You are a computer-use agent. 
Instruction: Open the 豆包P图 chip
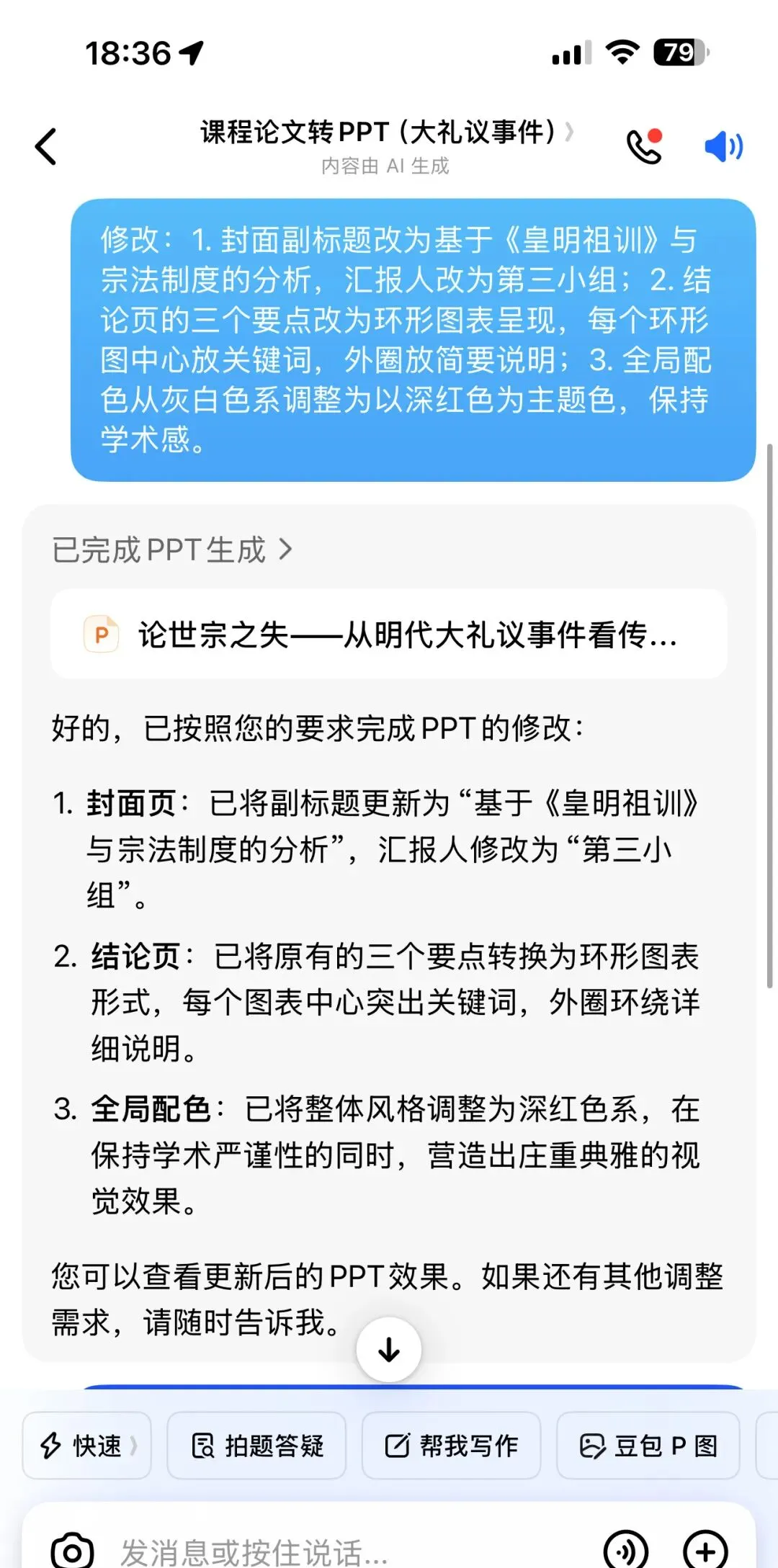(x=648, y=1445)
